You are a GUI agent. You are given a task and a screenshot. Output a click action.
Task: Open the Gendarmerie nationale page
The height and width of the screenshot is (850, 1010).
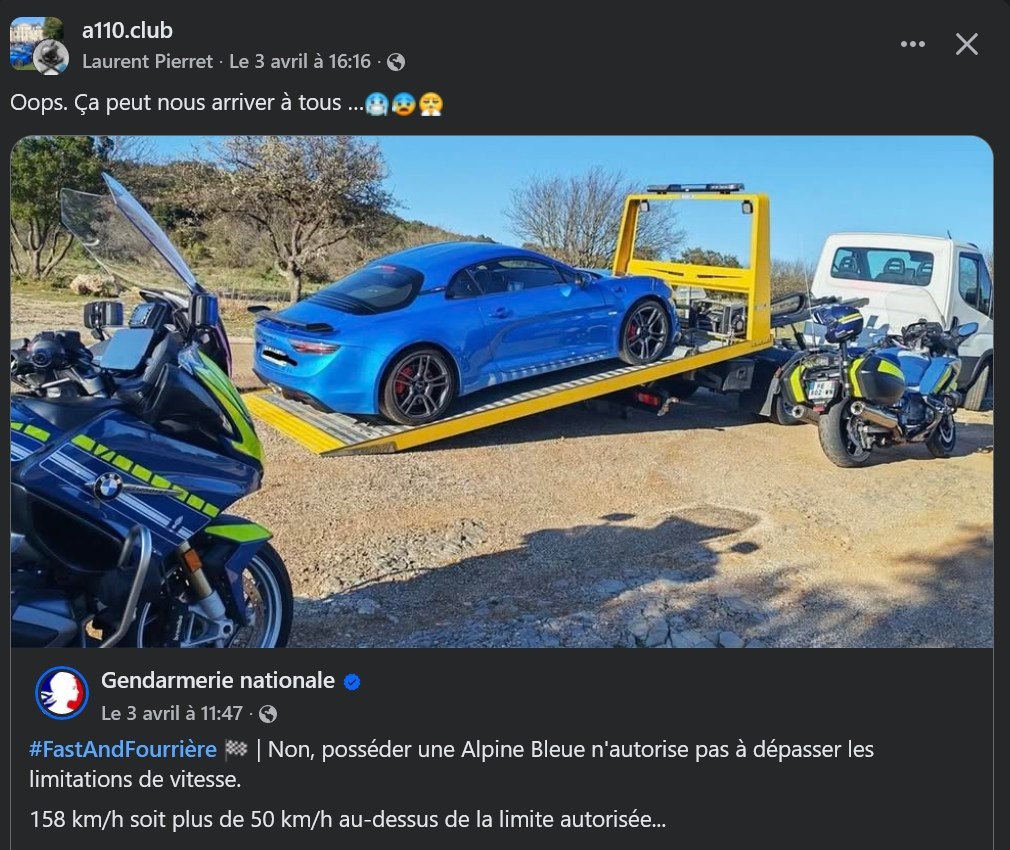tap(218, 681)
